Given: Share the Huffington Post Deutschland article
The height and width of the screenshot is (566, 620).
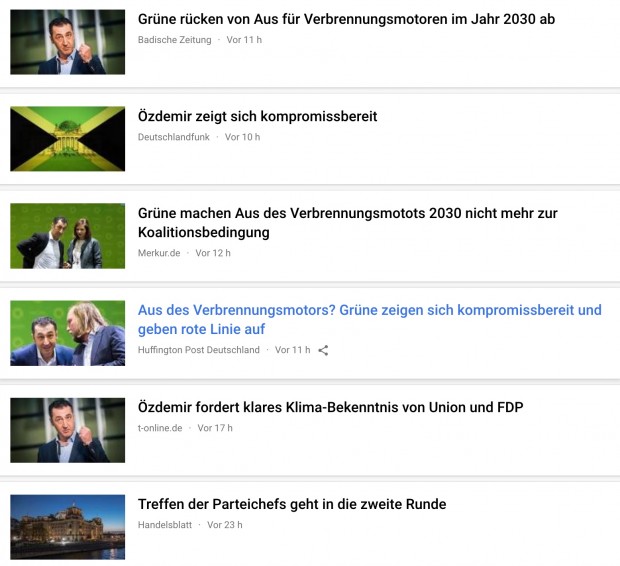Looking at the screenshot, I should [x=323, y=351].
